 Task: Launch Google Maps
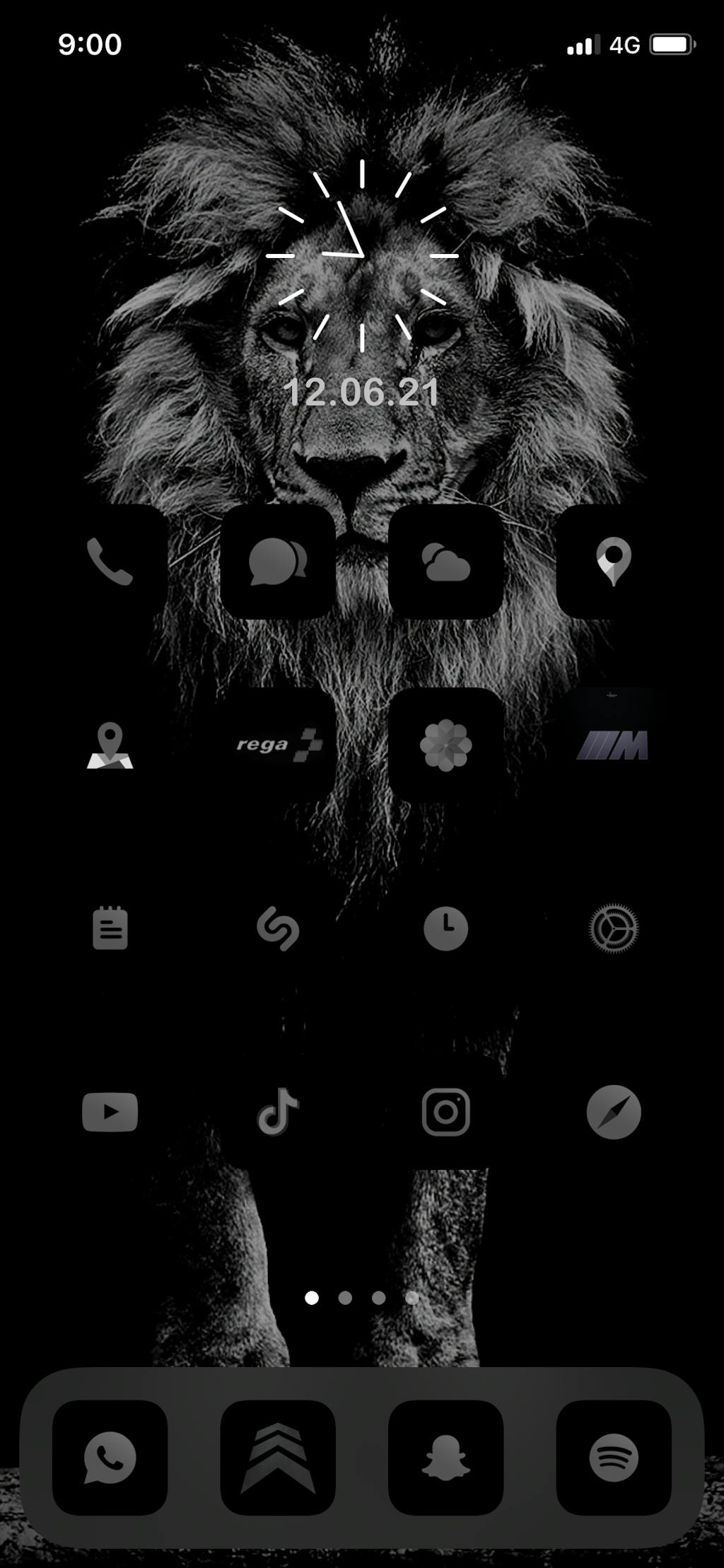tap(110, 745)
